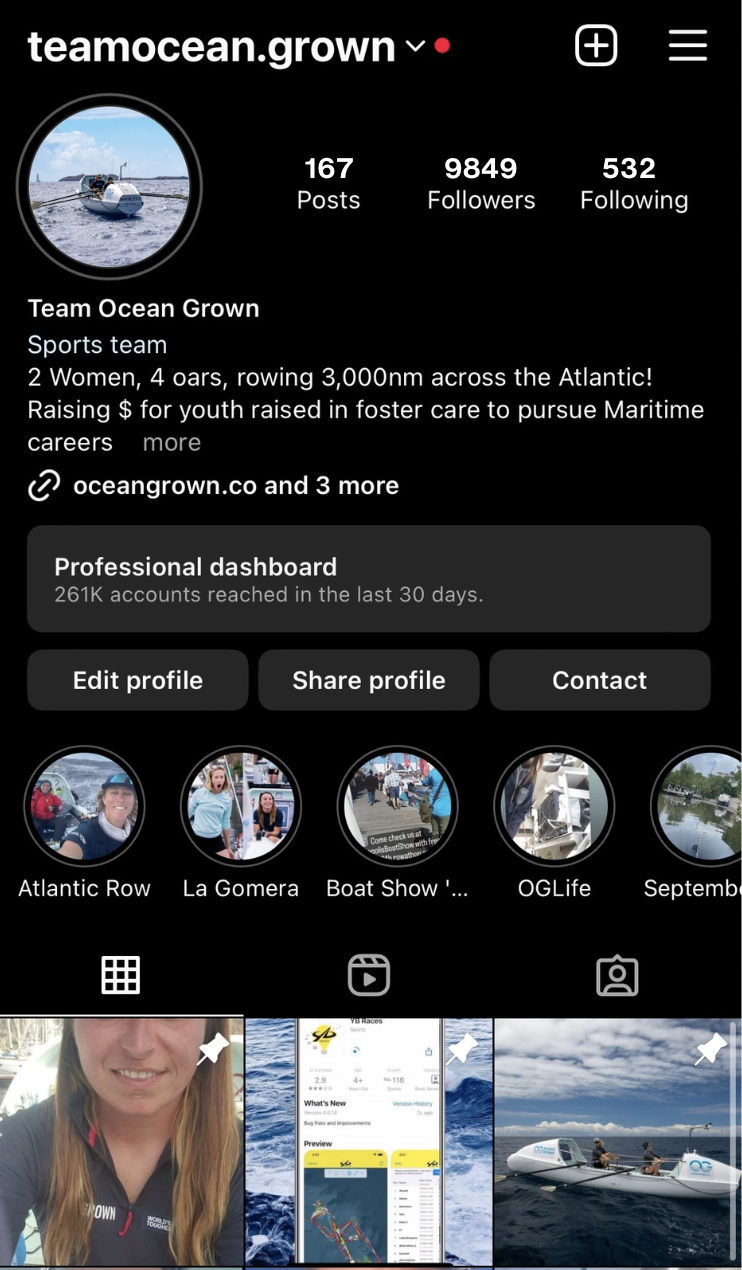Tap Edit profile
The image size is (742, 1270).
[x=138, y=680]
